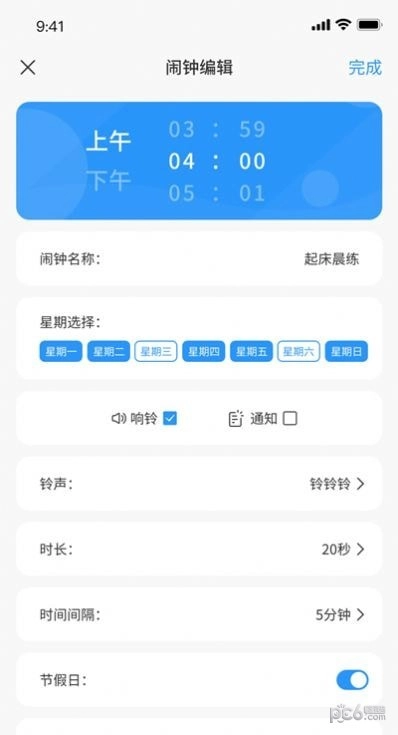
Task: Select the 星期三 chip
Action: (156, 352)
